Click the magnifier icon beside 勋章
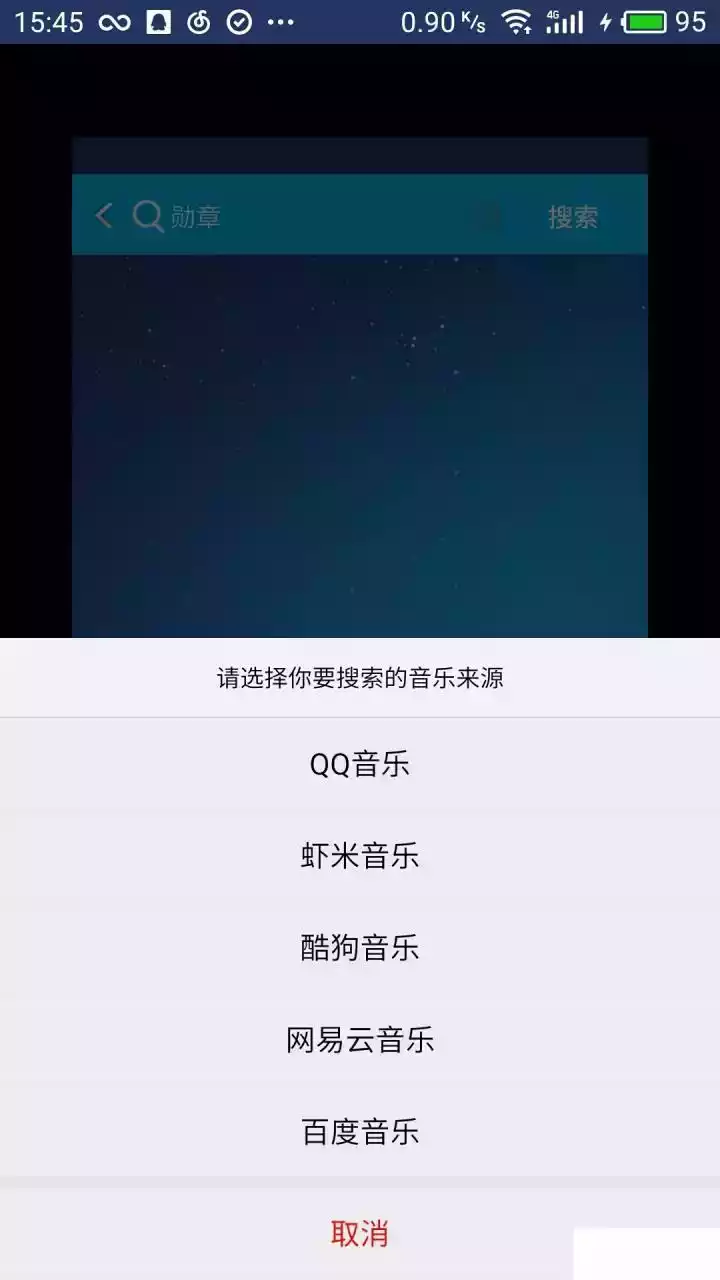 pos(147,215)
